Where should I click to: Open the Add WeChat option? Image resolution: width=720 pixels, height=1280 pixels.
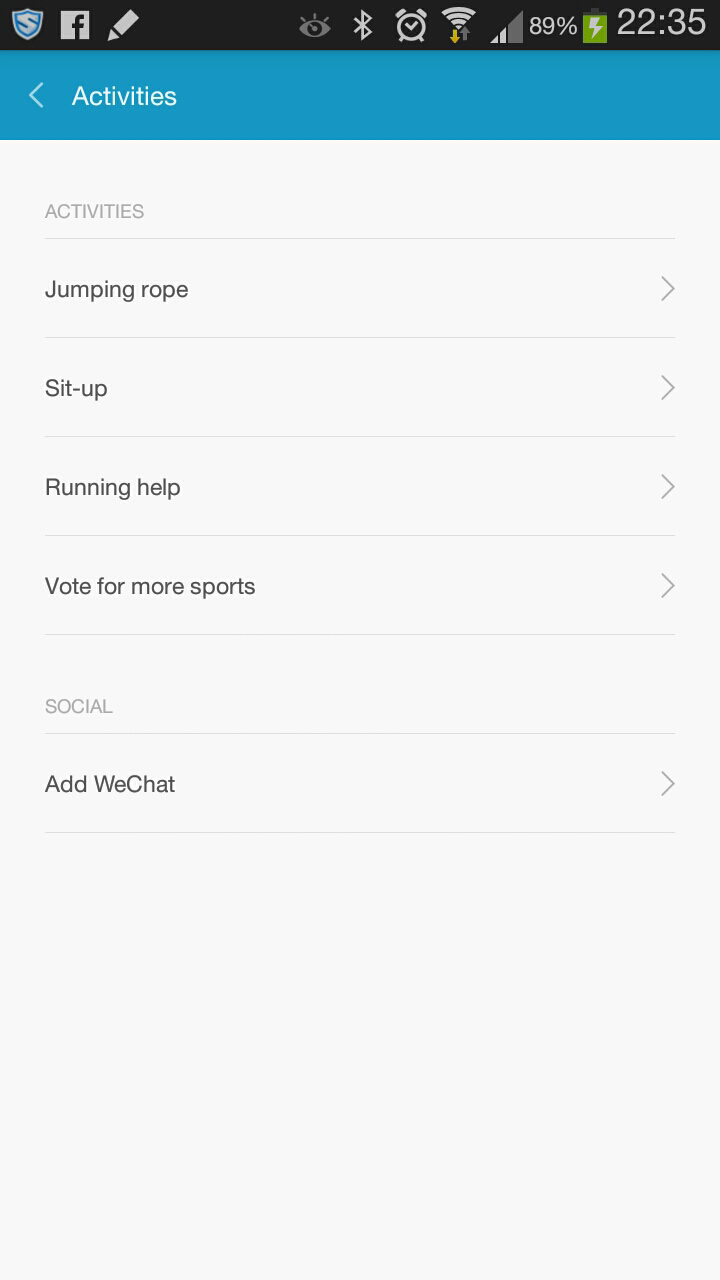[x=360, y=784]
